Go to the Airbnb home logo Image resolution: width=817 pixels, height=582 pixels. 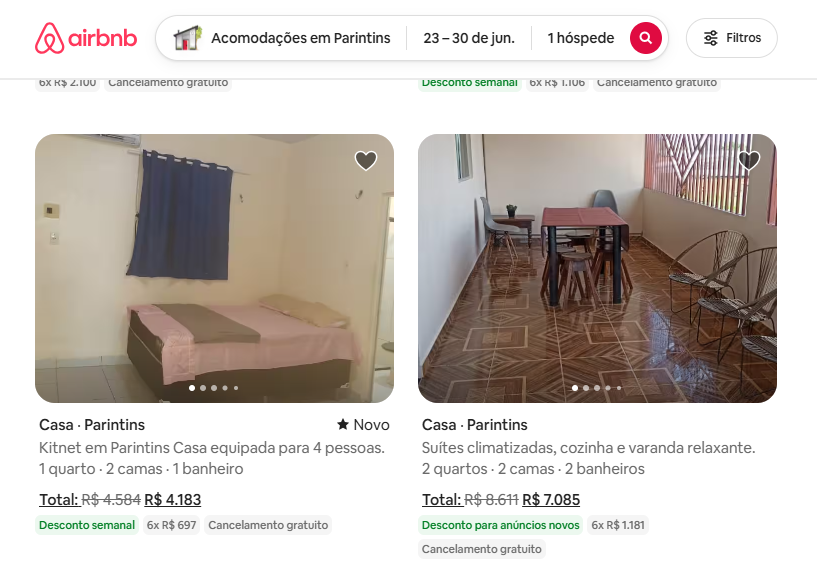pos(86,38)
